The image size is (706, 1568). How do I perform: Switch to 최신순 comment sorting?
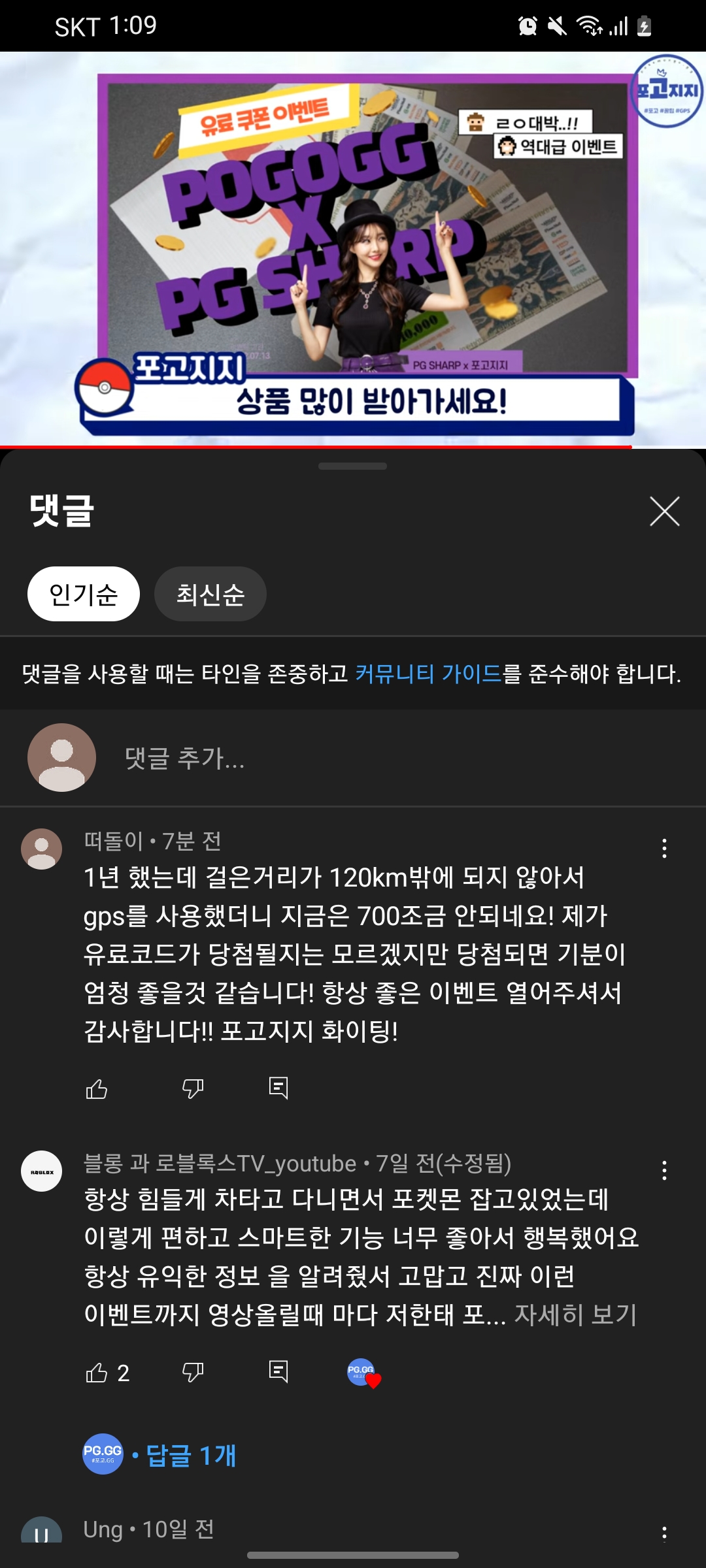210,594
